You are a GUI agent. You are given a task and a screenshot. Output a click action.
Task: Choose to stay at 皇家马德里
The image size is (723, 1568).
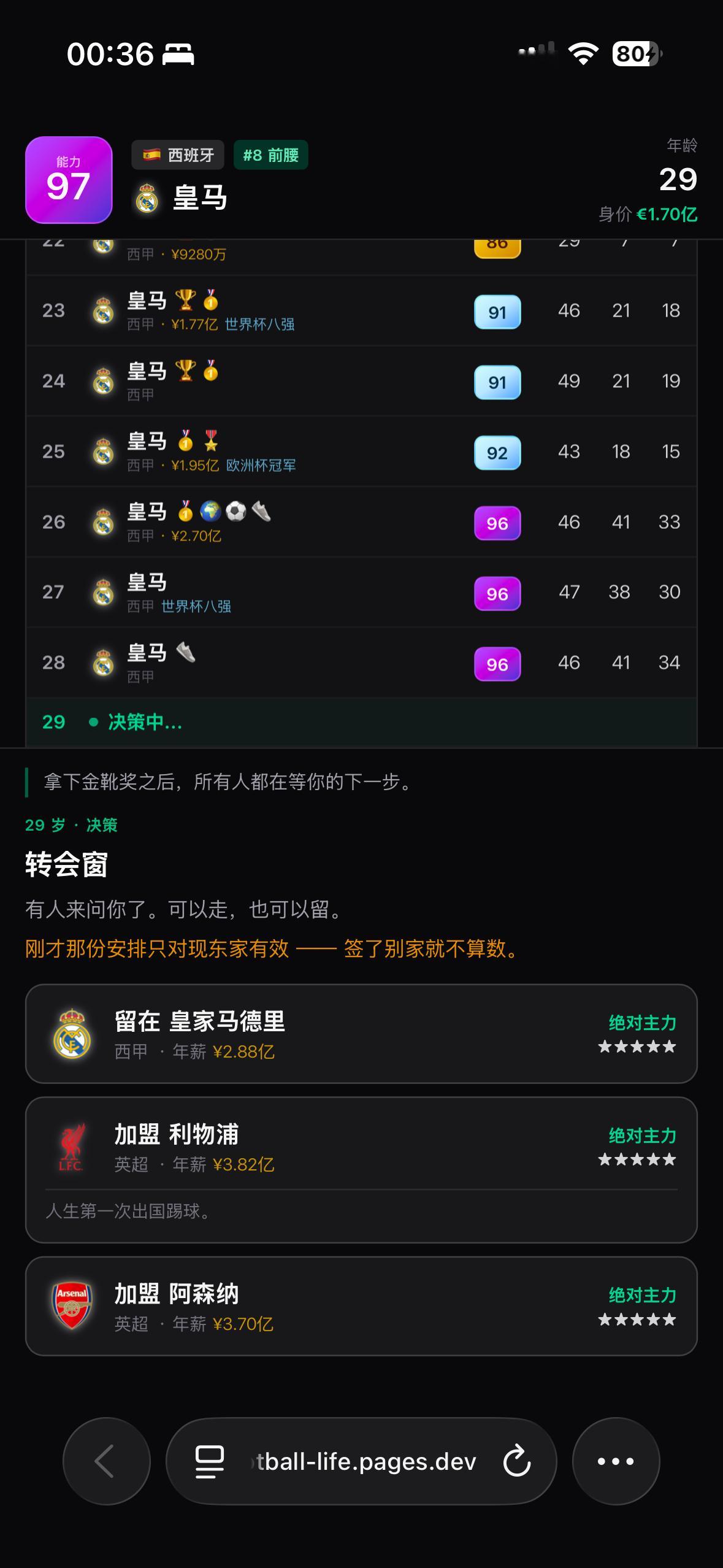[361, 1034]
